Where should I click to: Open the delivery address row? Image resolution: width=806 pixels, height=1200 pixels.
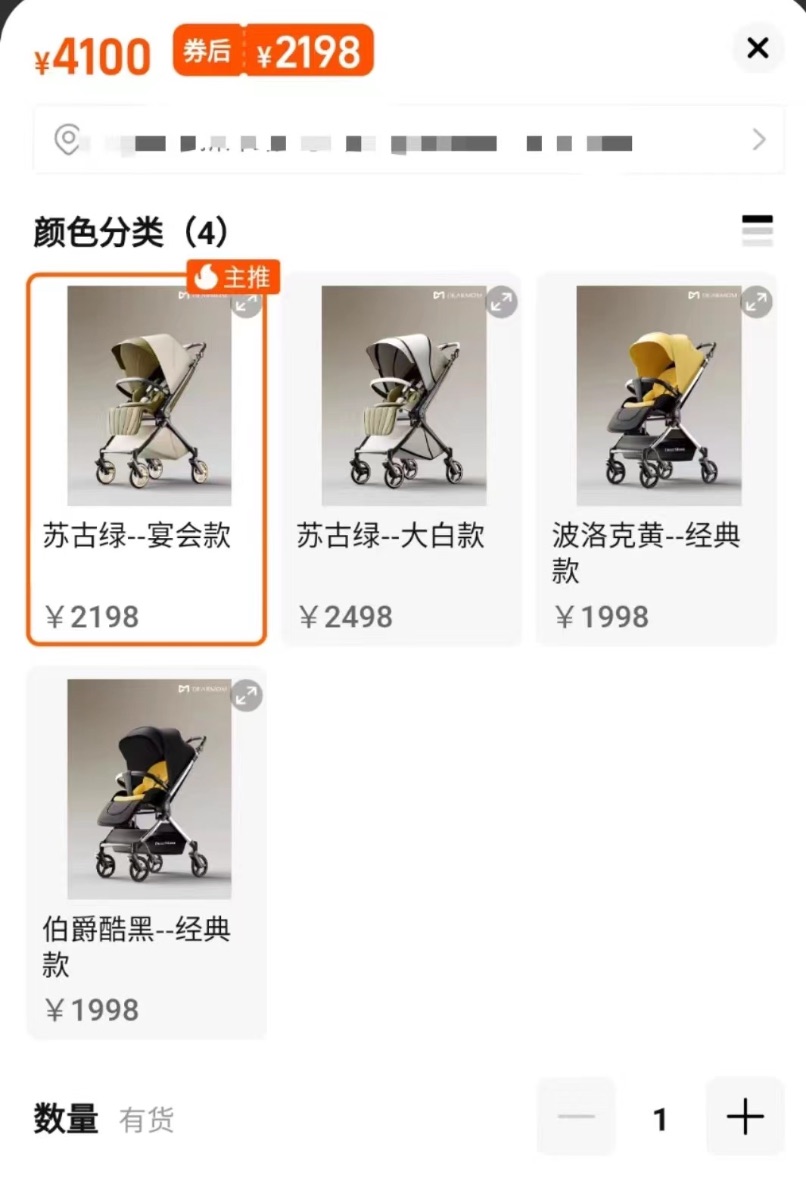pyautogui.click(x=403, y=140)
